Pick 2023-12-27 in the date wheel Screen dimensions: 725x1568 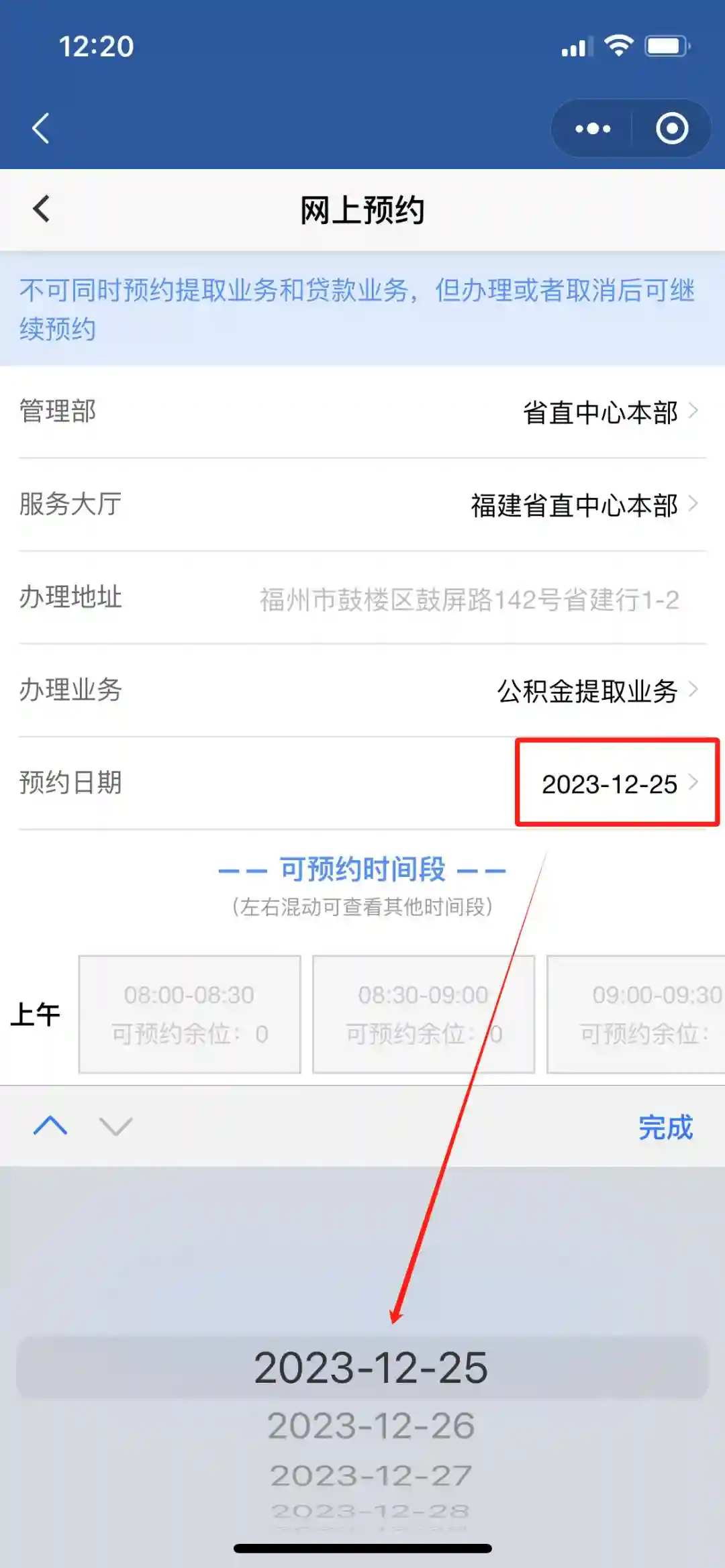click(x=371, y=1475)
